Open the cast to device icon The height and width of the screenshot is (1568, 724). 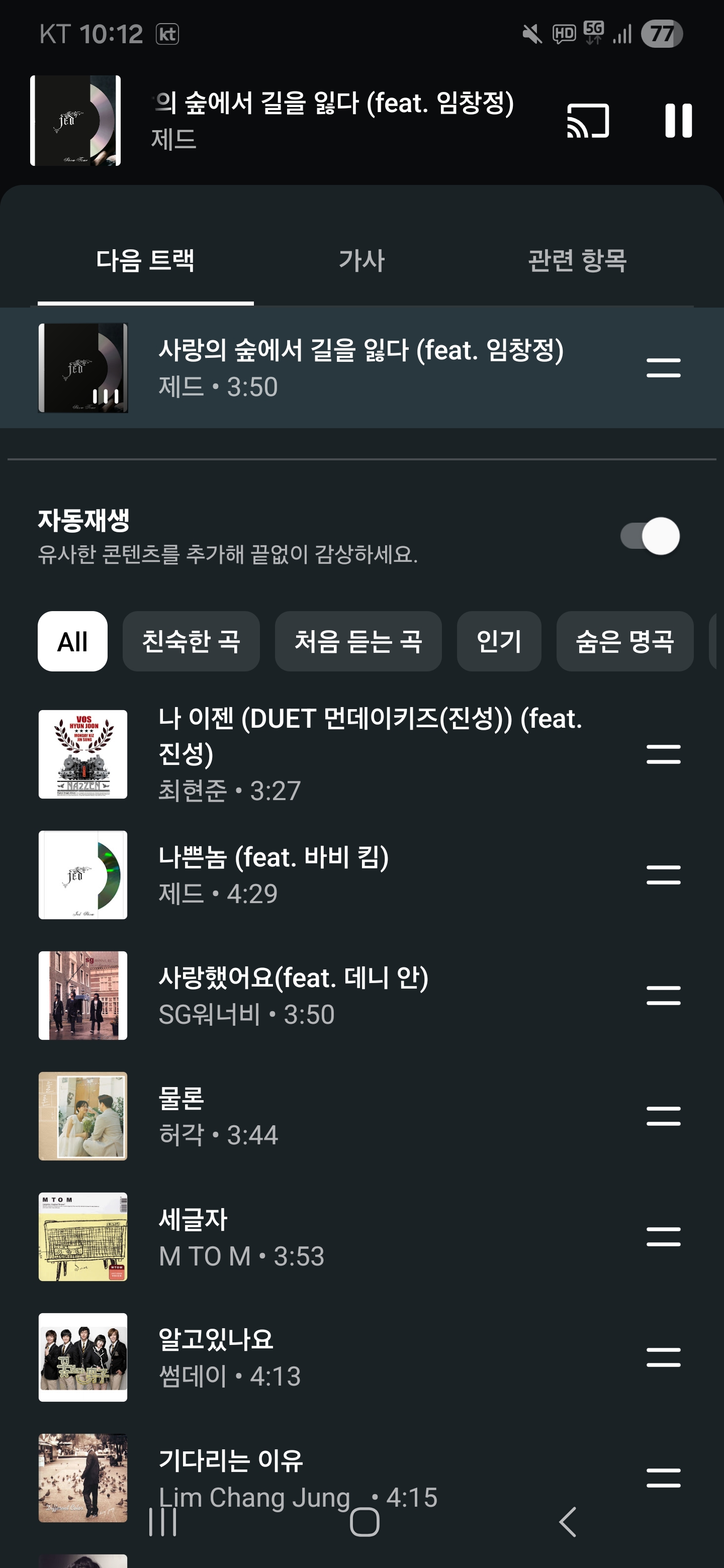pos(588,121)
